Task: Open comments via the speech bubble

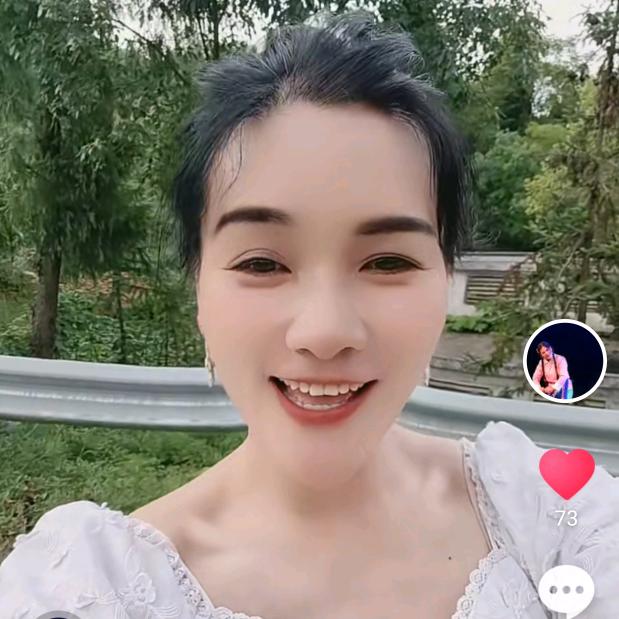Action: [x=566, y=590]
